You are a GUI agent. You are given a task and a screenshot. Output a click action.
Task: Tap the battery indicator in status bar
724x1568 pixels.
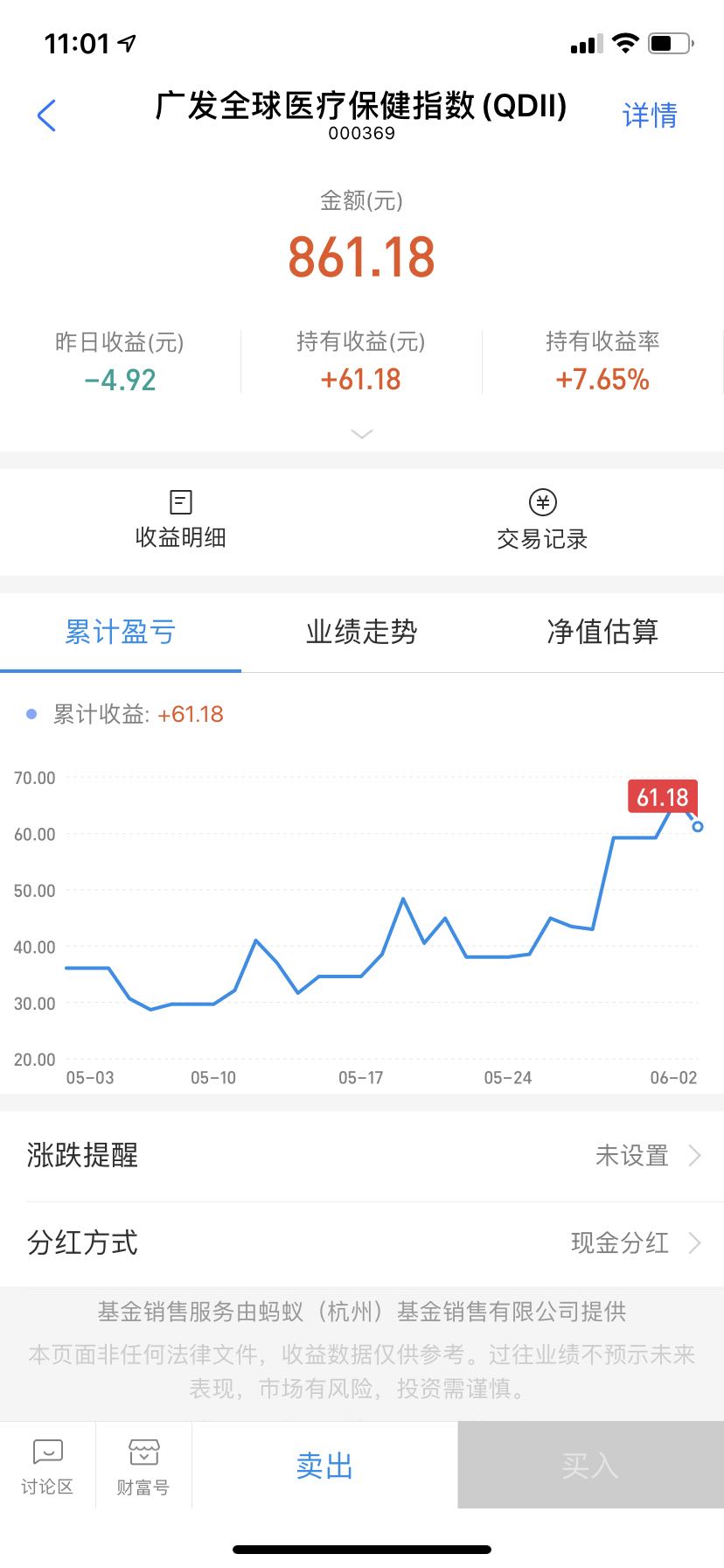click(670, 41)
